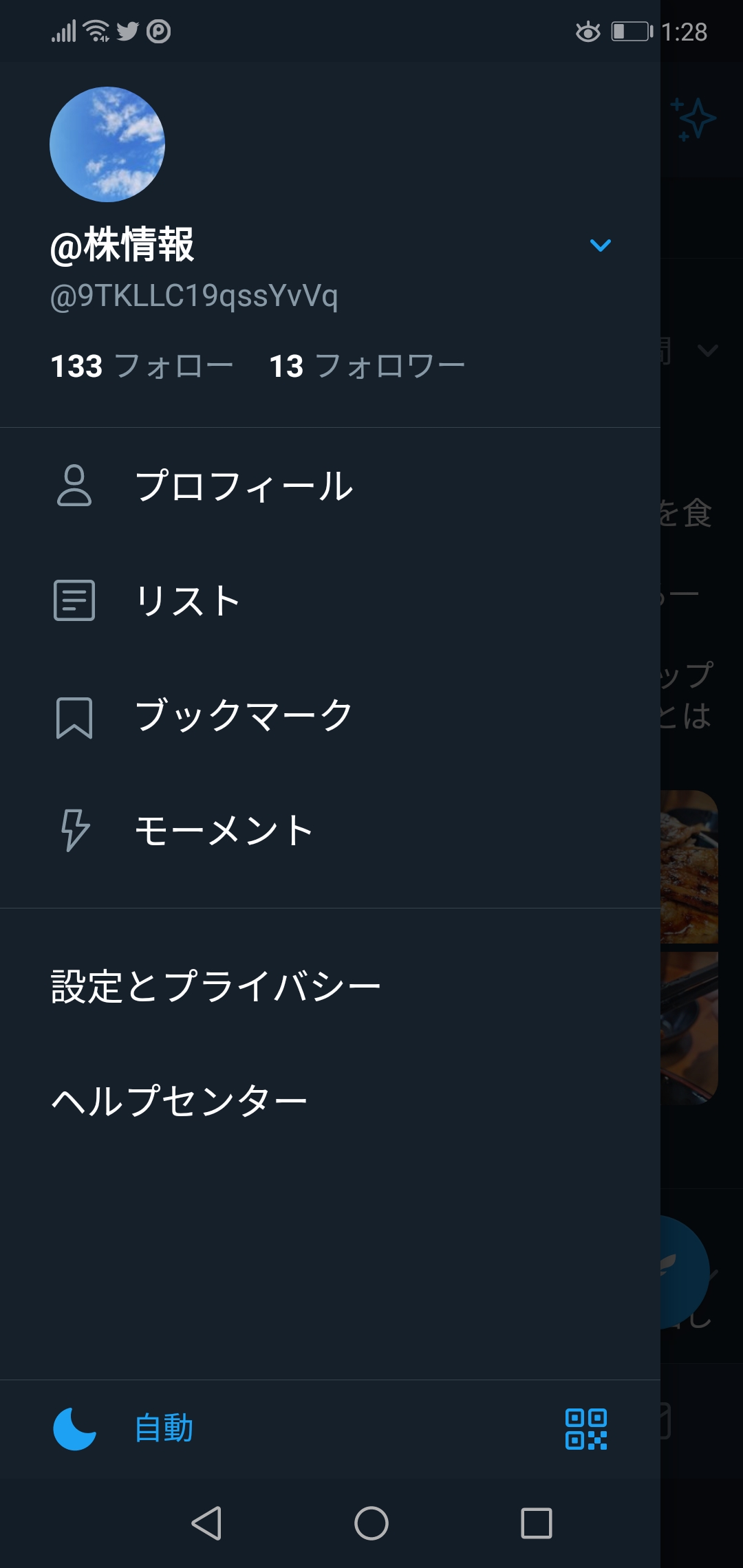The height and width of the screenshot is (1568, 743).
Task: Go to ブックマーク
Action: (x=244, y=715)
